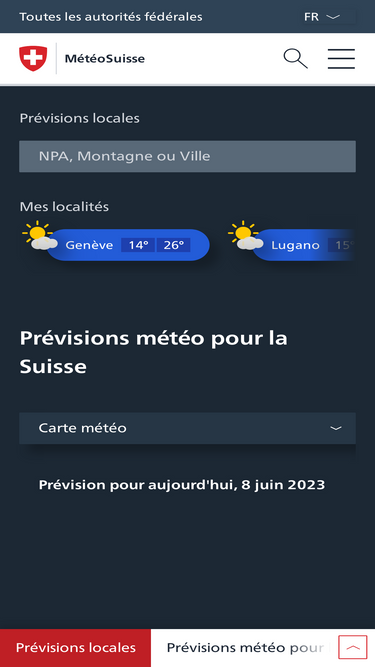The image size is (375, 667).
Task: Open Genève local forecast chip
Action: click(128, 245)
